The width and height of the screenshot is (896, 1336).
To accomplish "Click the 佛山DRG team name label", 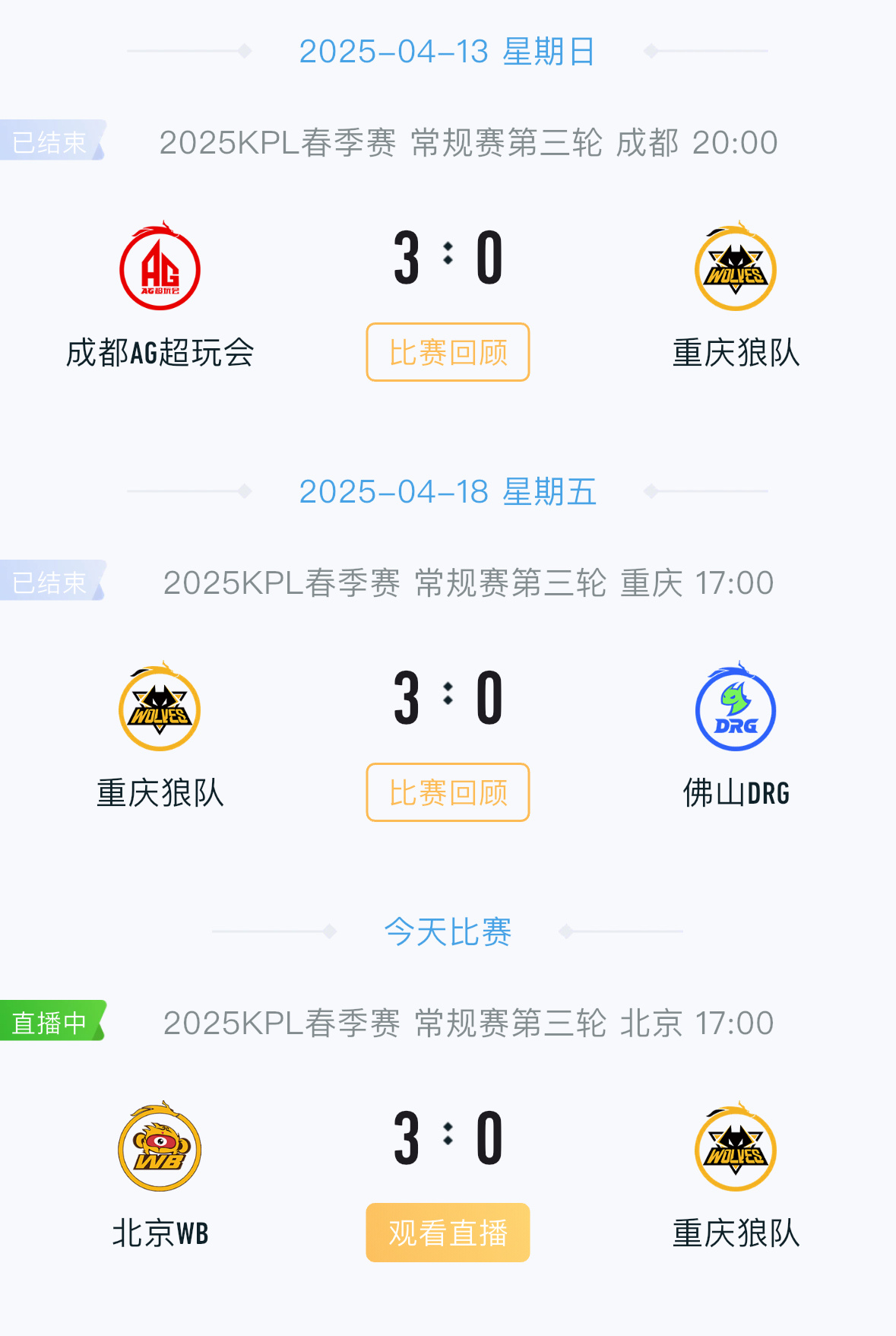I will coord(734,792).
